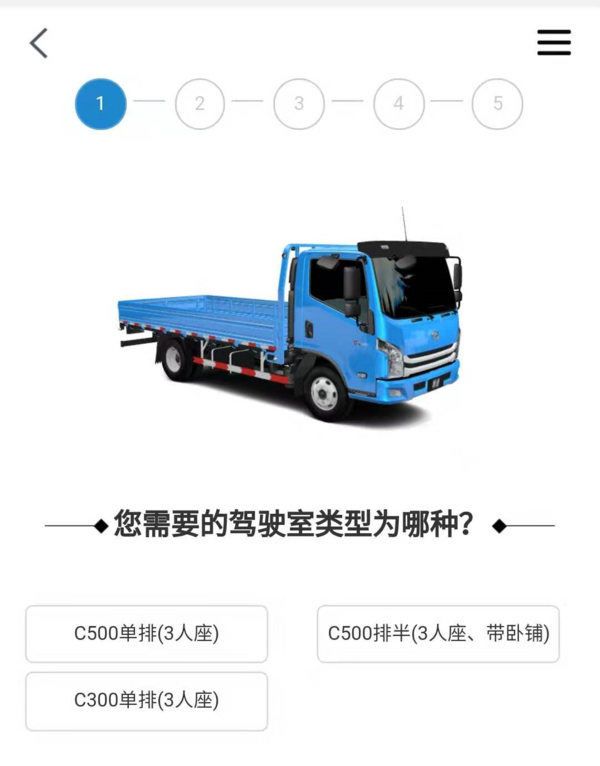
Task: Jump to step 2 indicator
Action: click(x=200, y=104)
